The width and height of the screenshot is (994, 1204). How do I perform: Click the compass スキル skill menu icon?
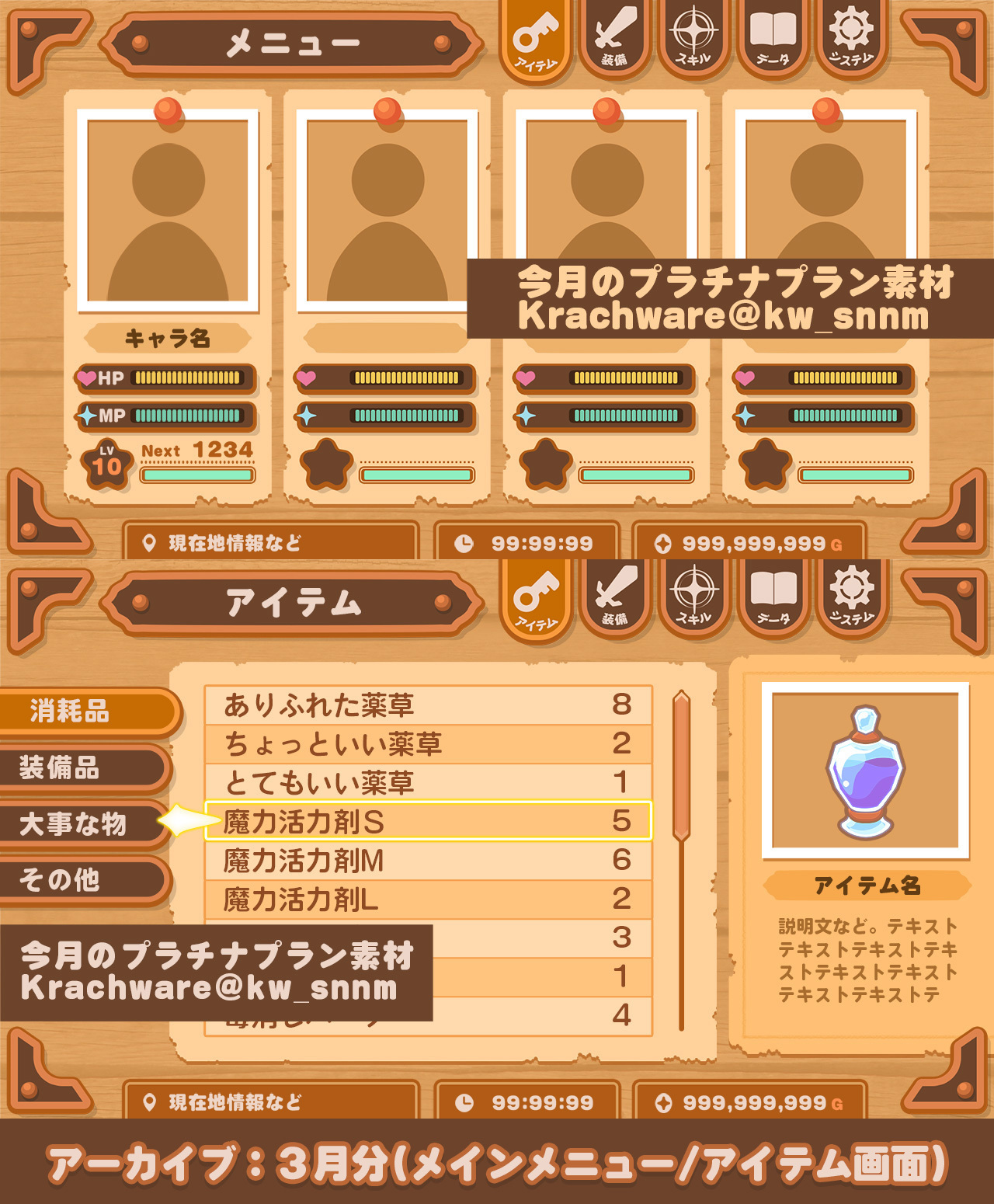point(695,35)
